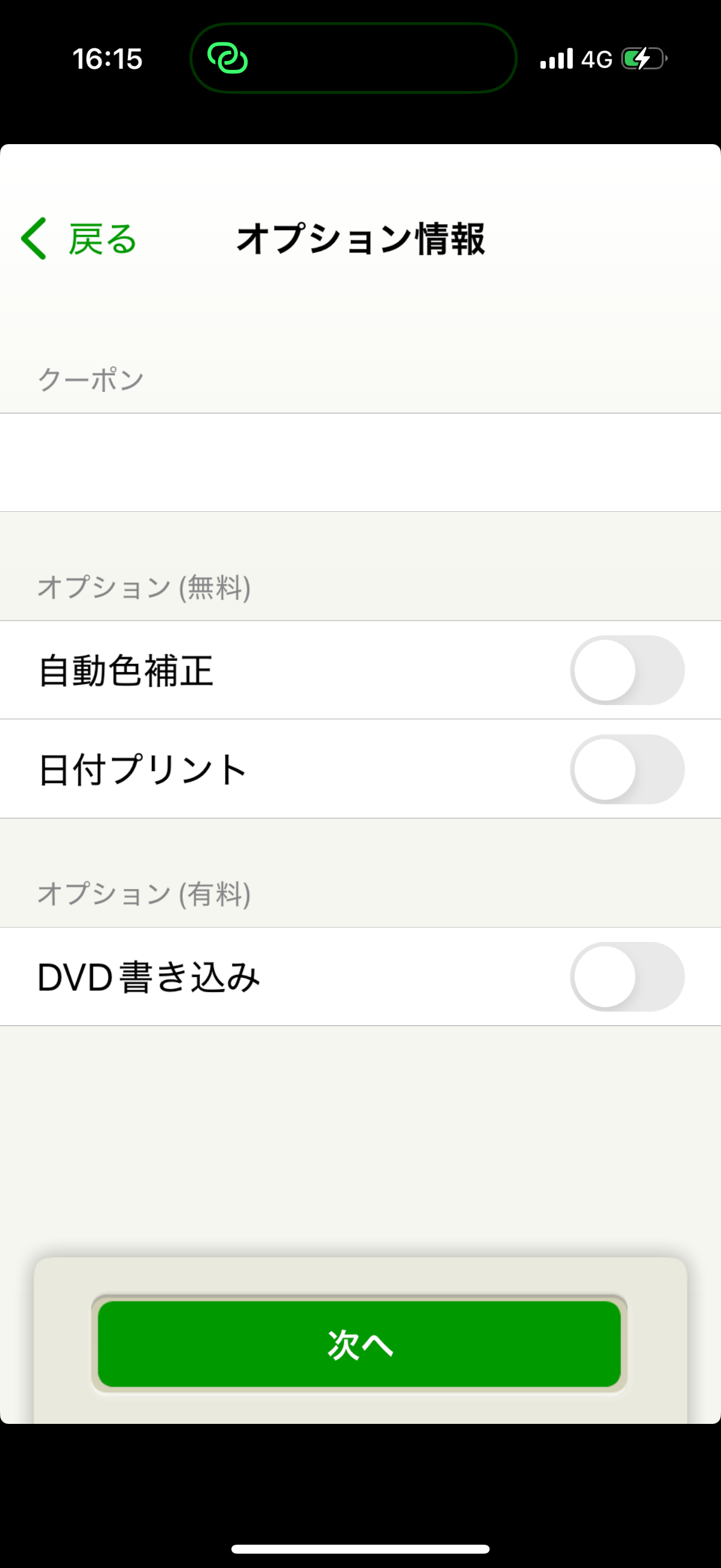Tap the coupon entry field

click(360, 463)
